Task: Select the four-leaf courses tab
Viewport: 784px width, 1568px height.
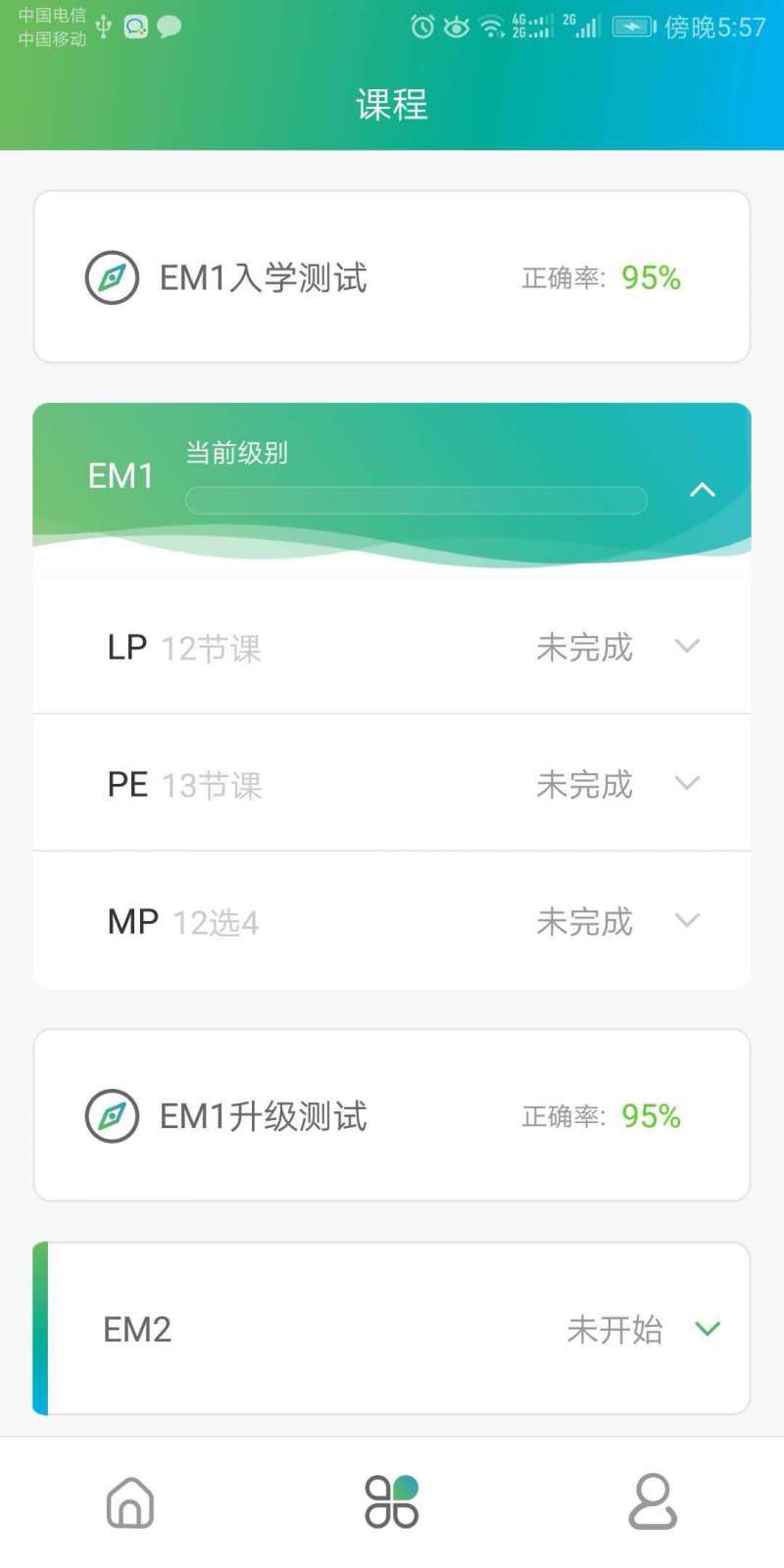Action: pyautogui.click(x=392, y=1502)
